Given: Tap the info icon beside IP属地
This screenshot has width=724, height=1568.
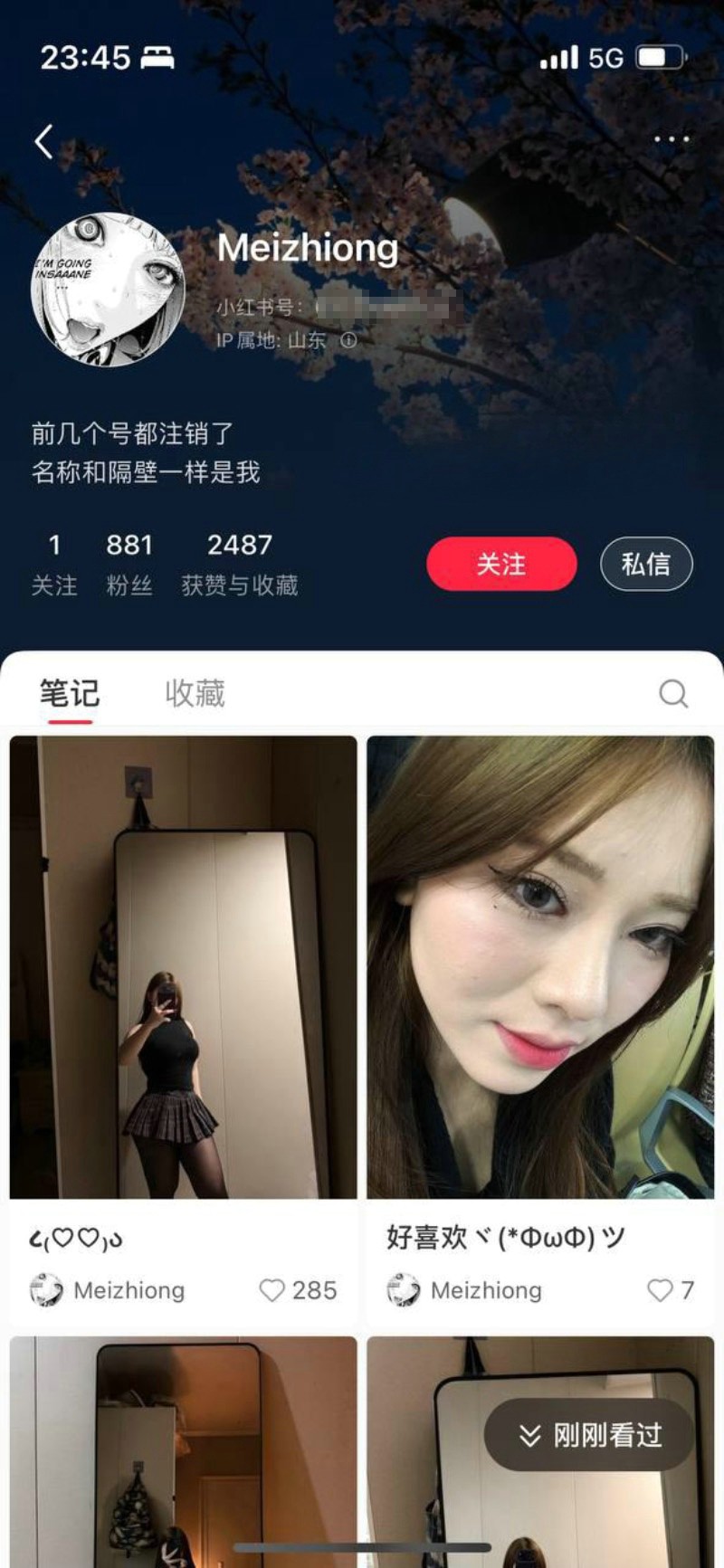Looking at the screenshot, I should point(348,340).
